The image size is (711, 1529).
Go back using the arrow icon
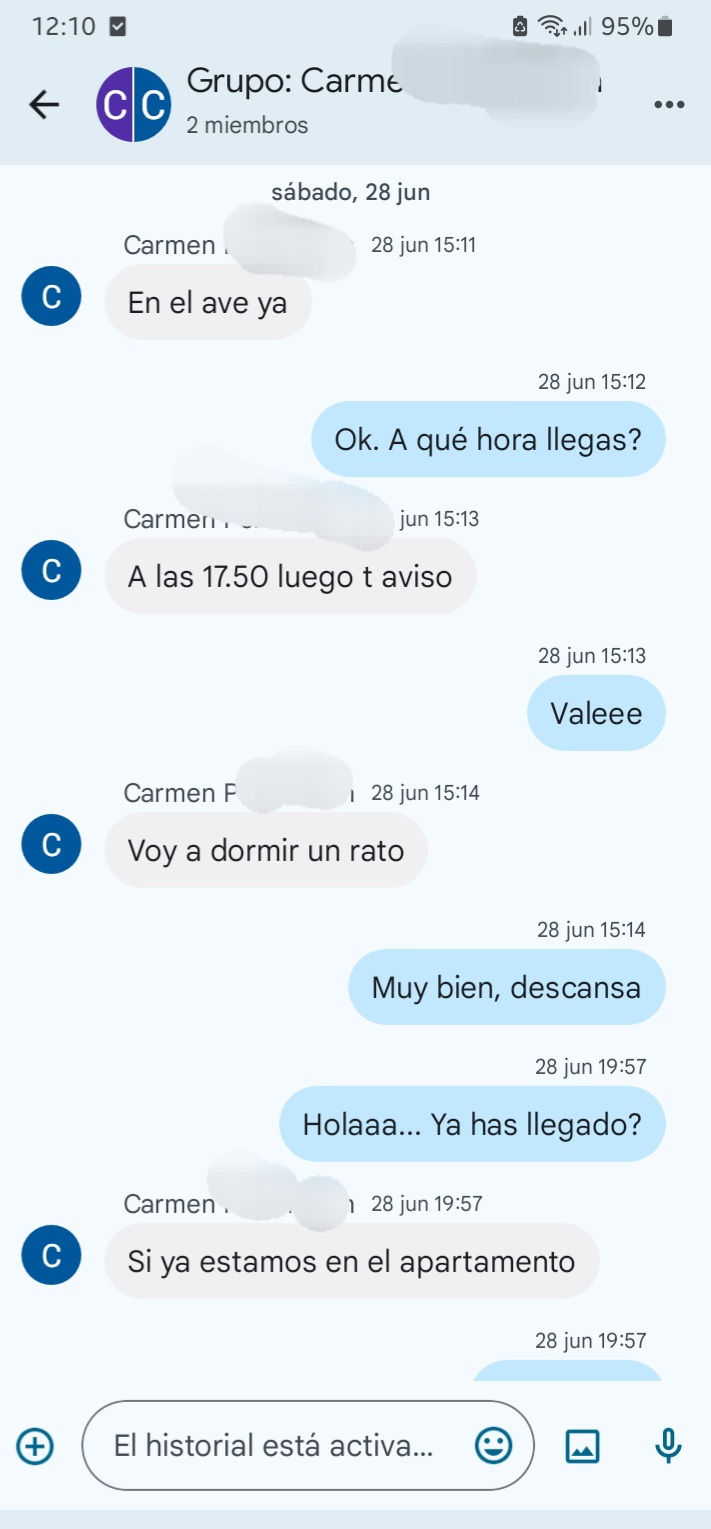[44, 104]
